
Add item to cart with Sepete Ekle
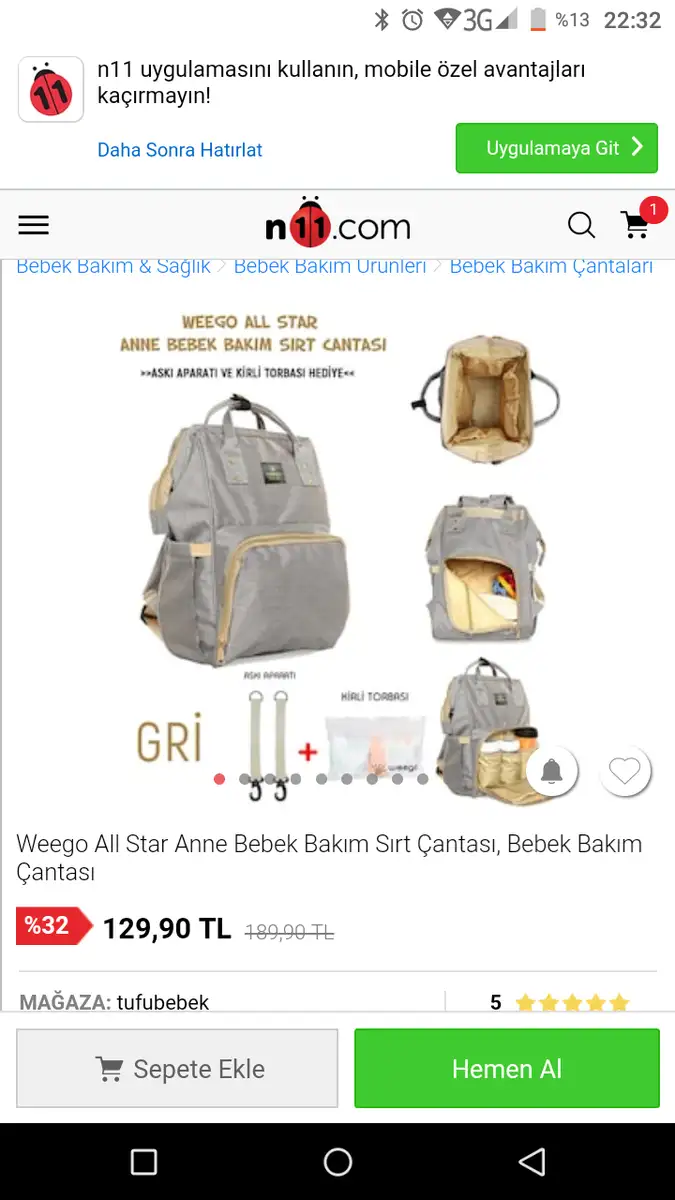pyautogui.click(x=177, y=1068)
